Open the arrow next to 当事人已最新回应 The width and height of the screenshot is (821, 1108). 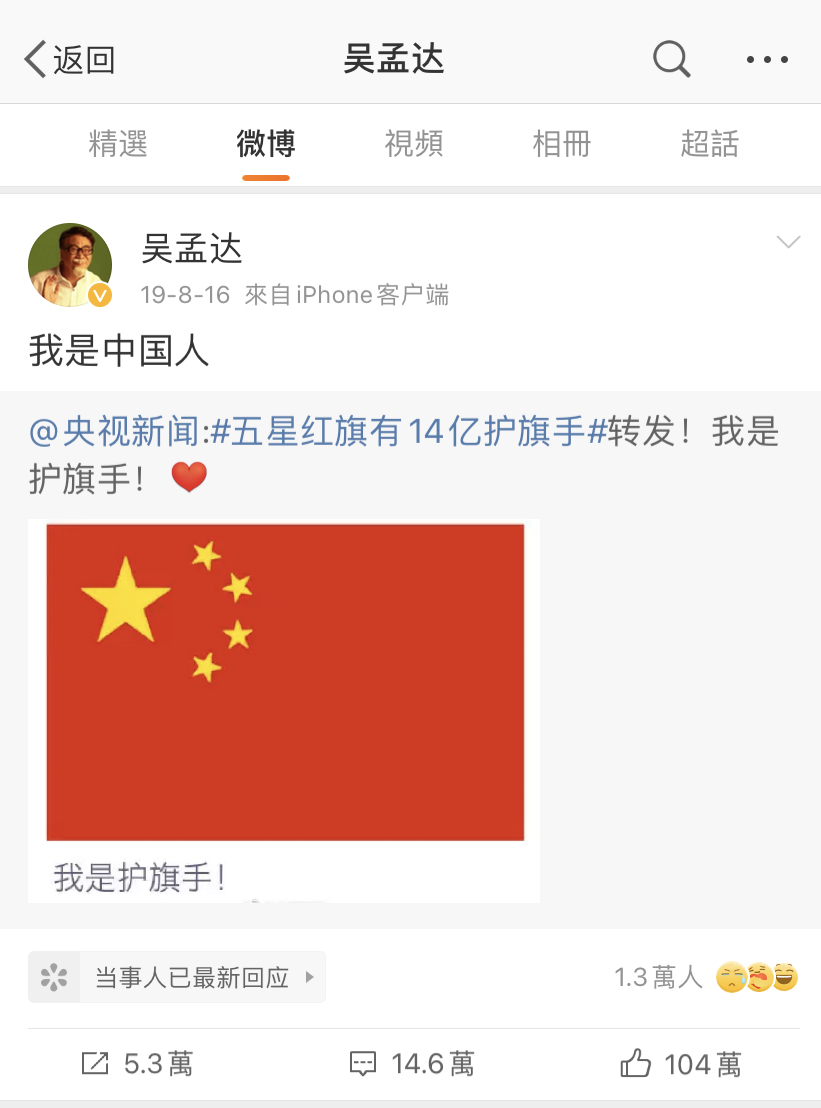click(x=310, y=977)
